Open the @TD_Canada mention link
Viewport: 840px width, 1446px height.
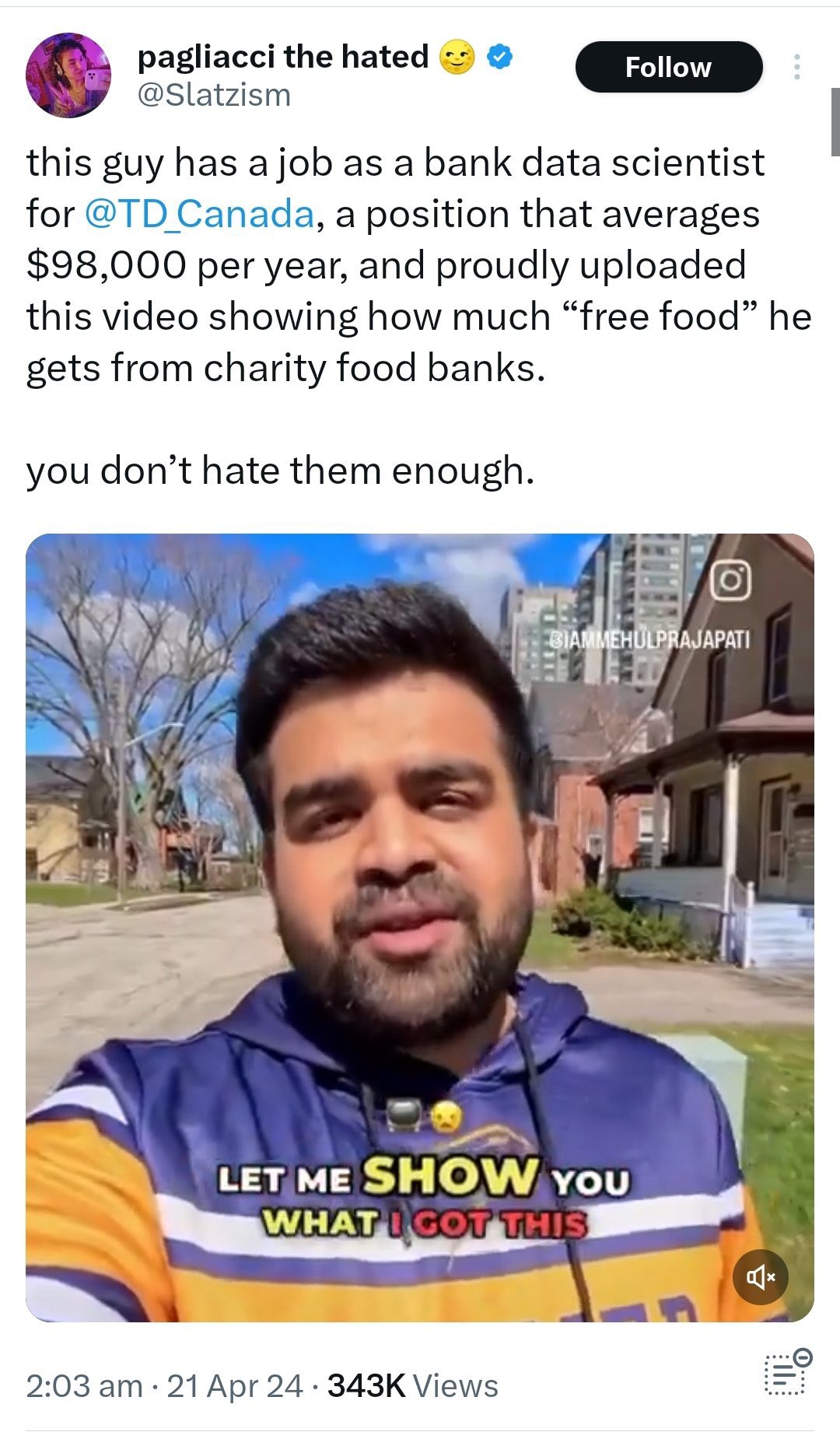click(x=198, y=213)
